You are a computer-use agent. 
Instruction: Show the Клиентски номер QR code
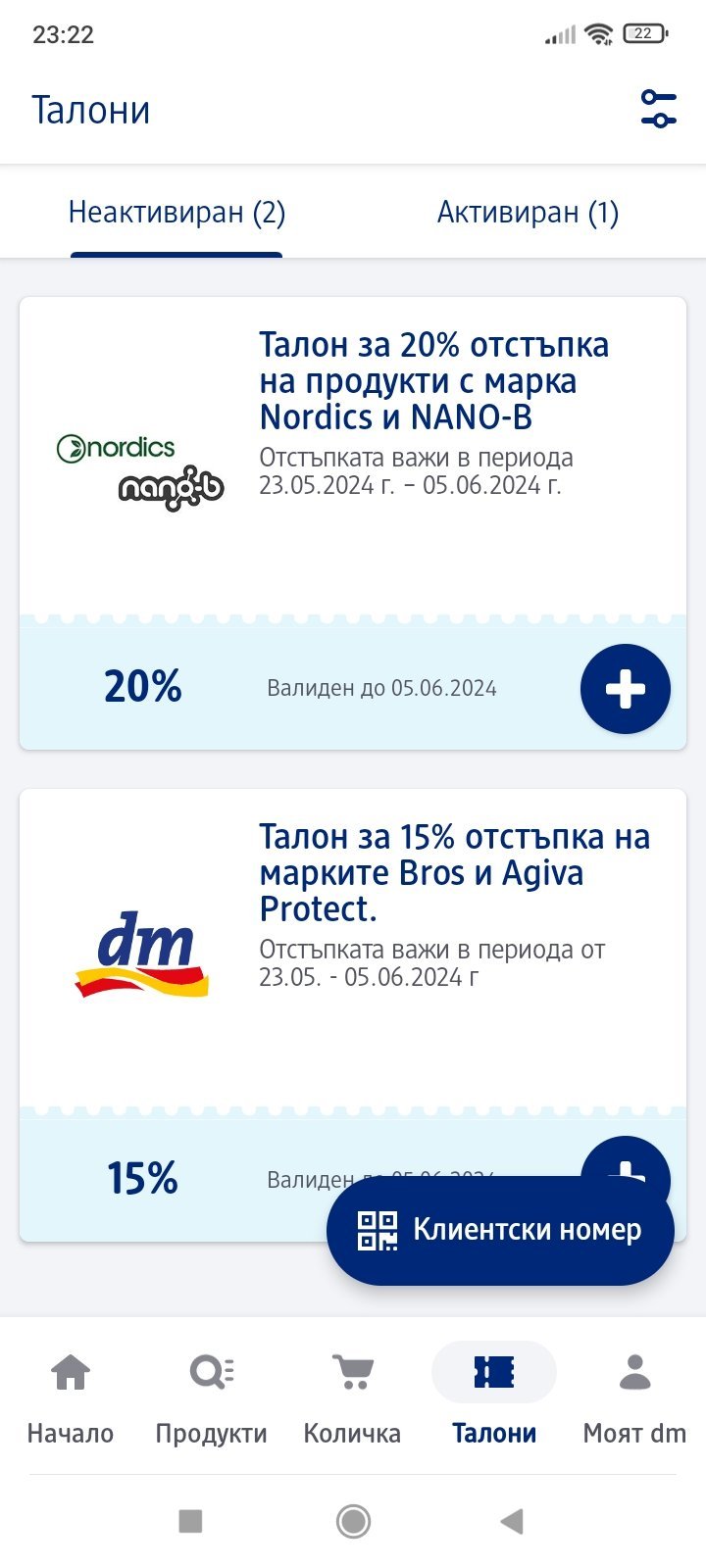click(500, 1230)
